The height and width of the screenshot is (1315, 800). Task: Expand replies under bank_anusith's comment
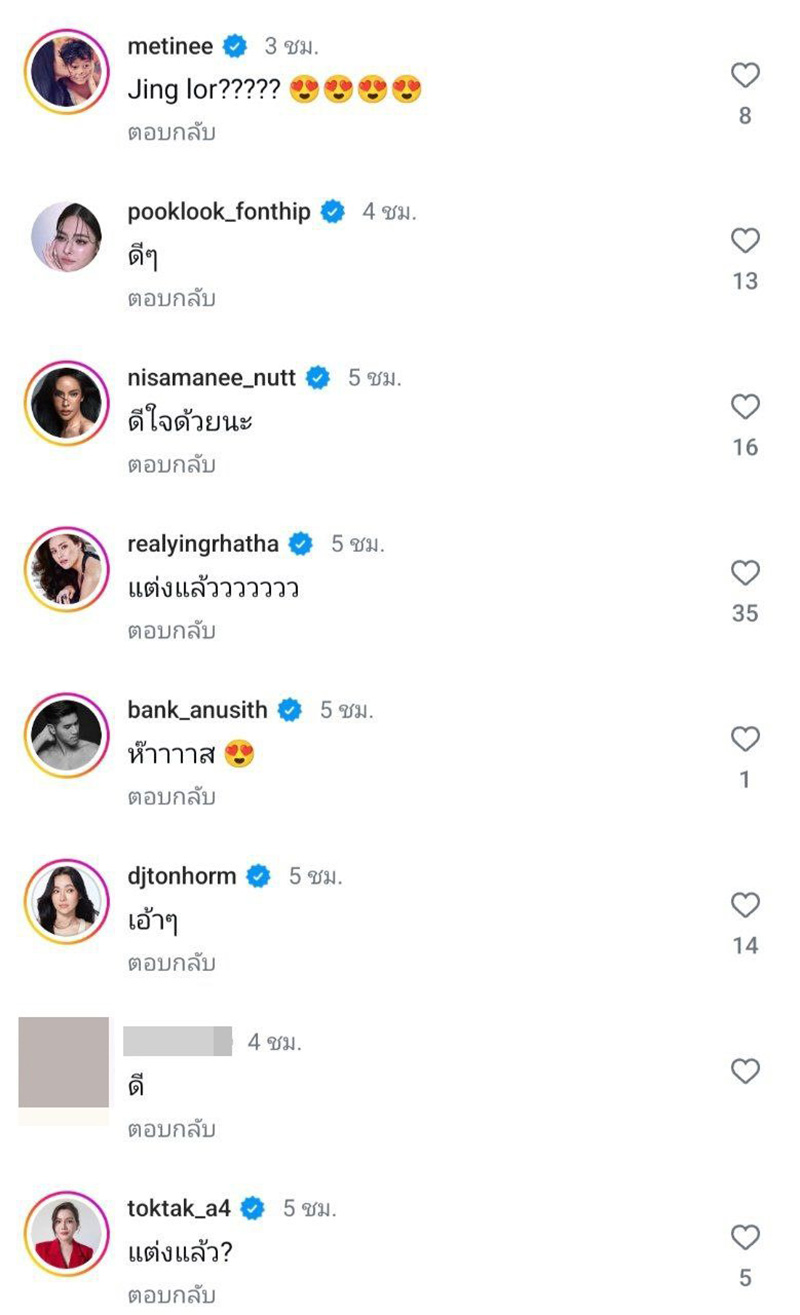point(172,797)
